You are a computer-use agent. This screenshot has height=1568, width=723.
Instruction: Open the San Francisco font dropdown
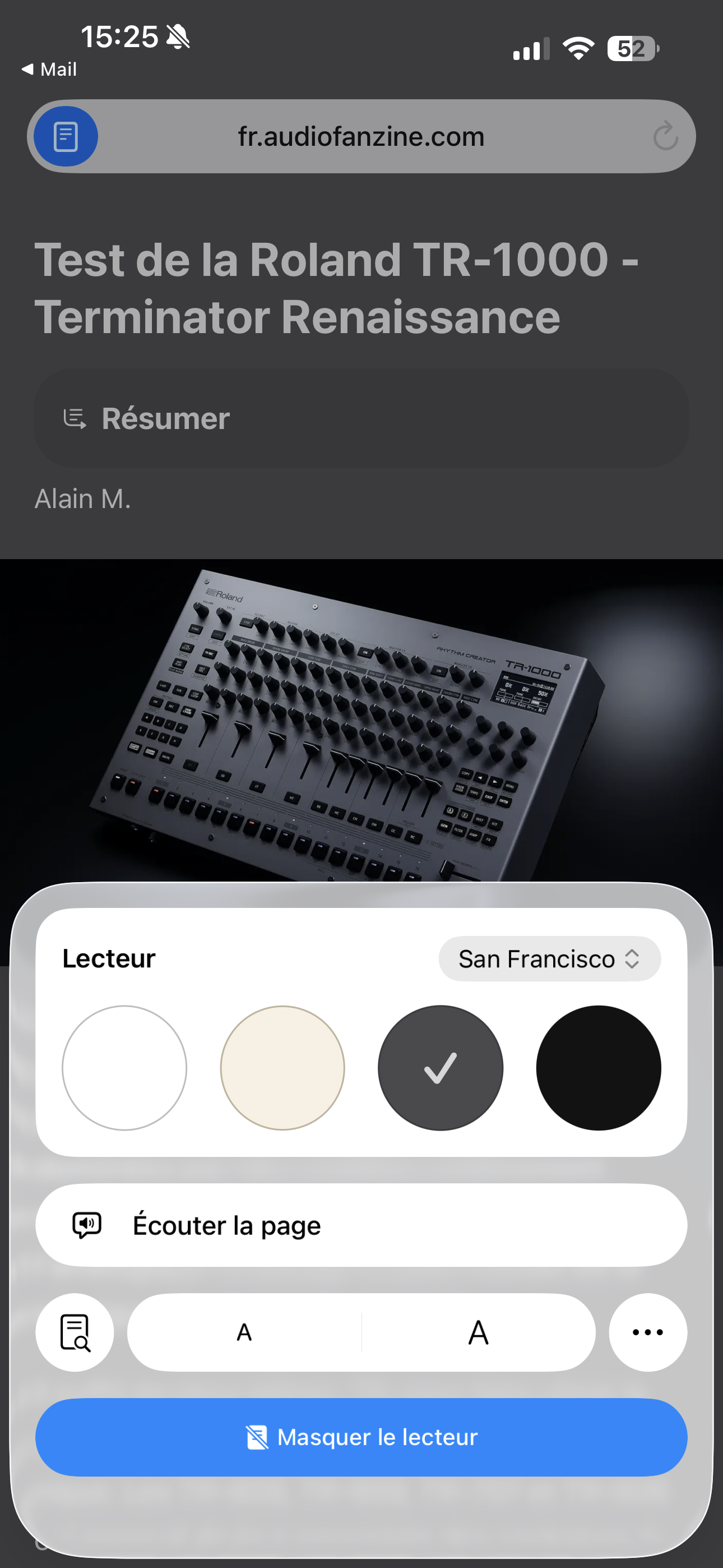[x=549, y=959]
